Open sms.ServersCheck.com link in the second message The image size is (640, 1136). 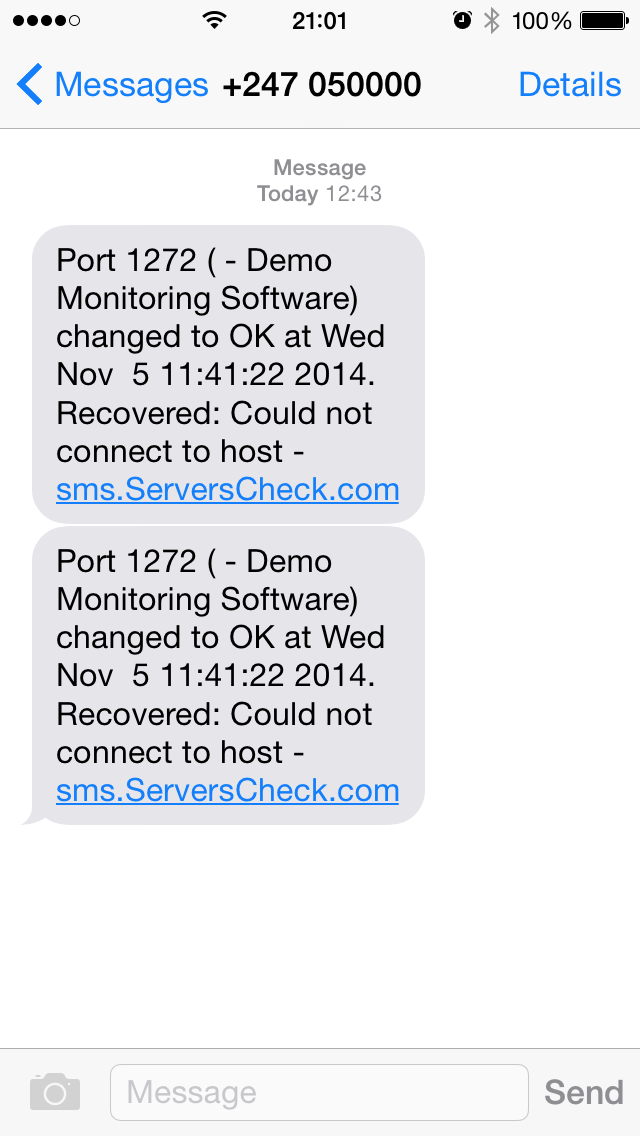(x=228, y=790)
